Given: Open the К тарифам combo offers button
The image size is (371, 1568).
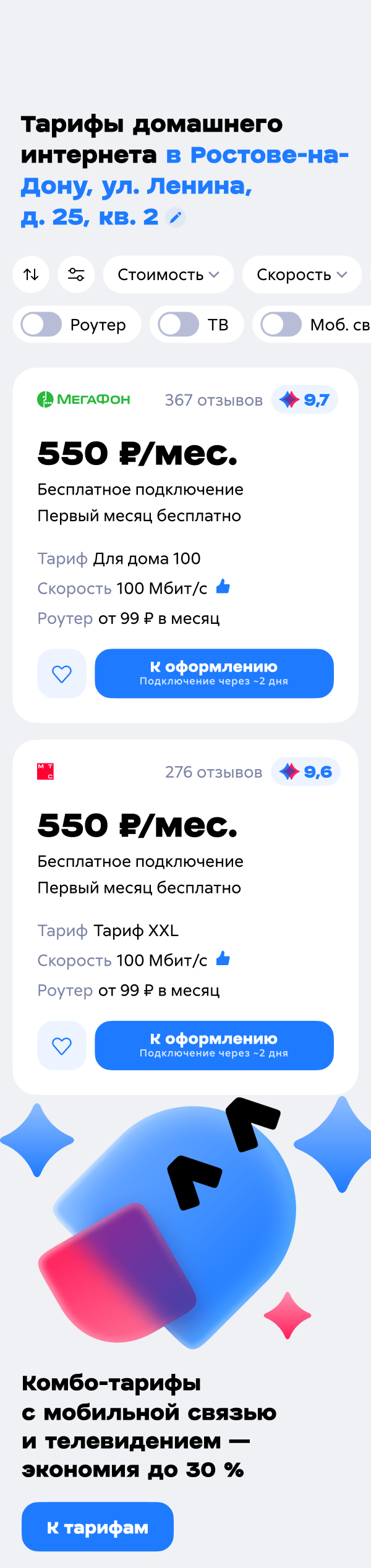Looking at the screenshot, I should pos(98,1527).
